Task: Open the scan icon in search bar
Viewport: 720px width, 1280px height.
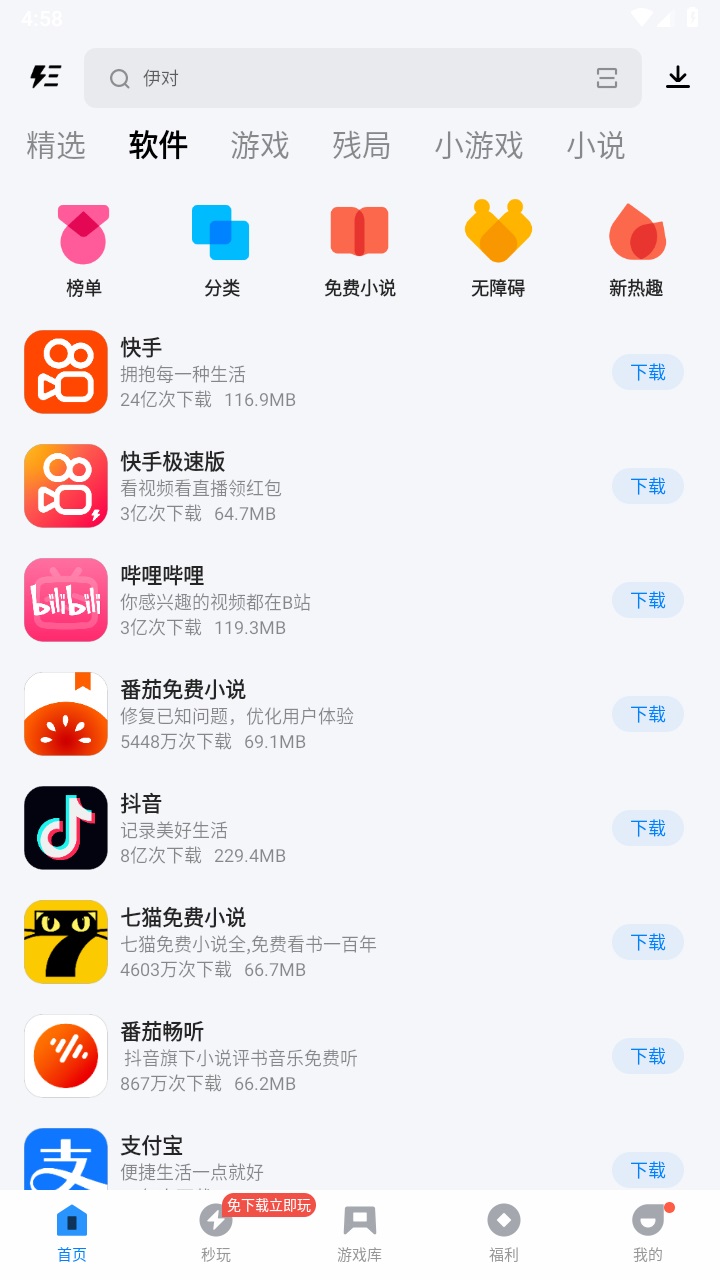Action: coord(607,78)
